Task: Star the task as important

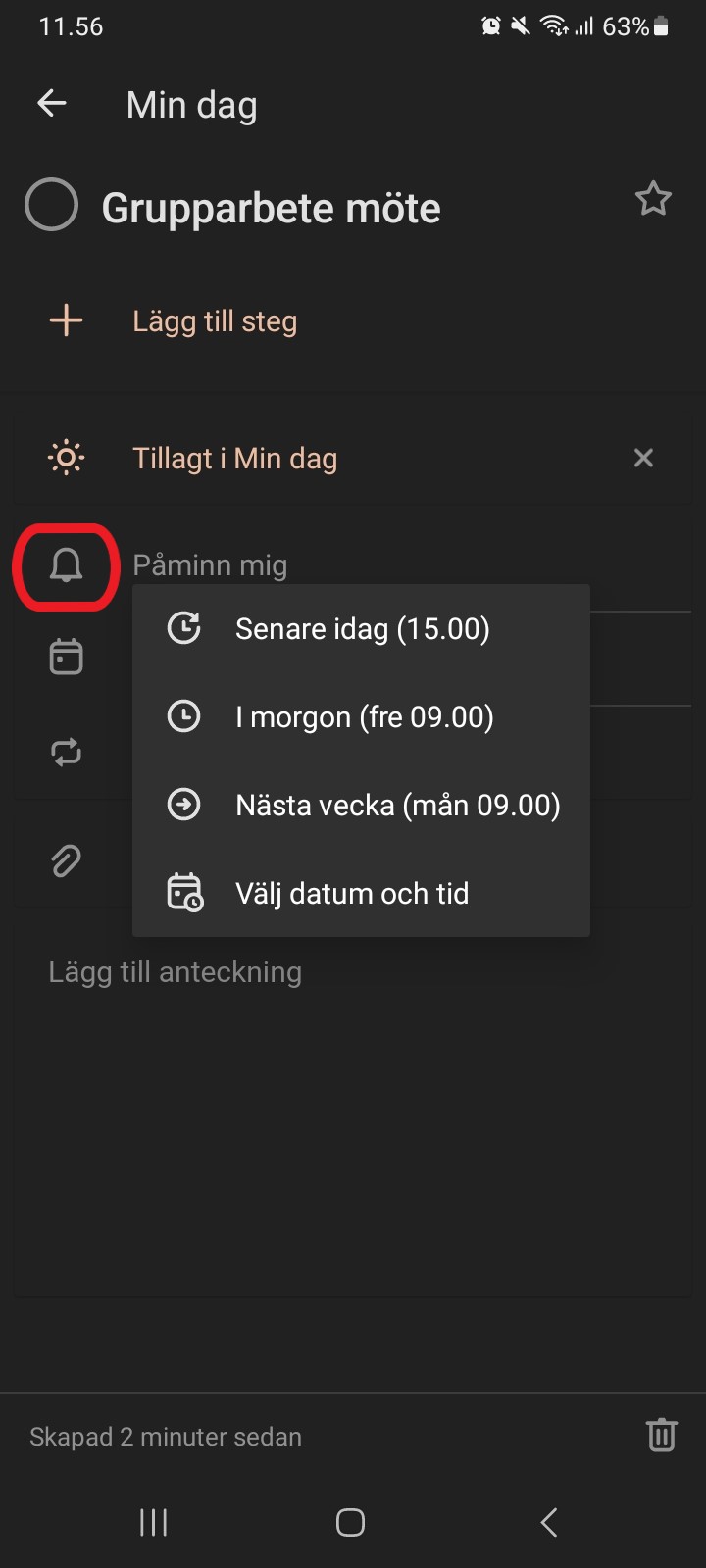Action: [x=653, y=199]
